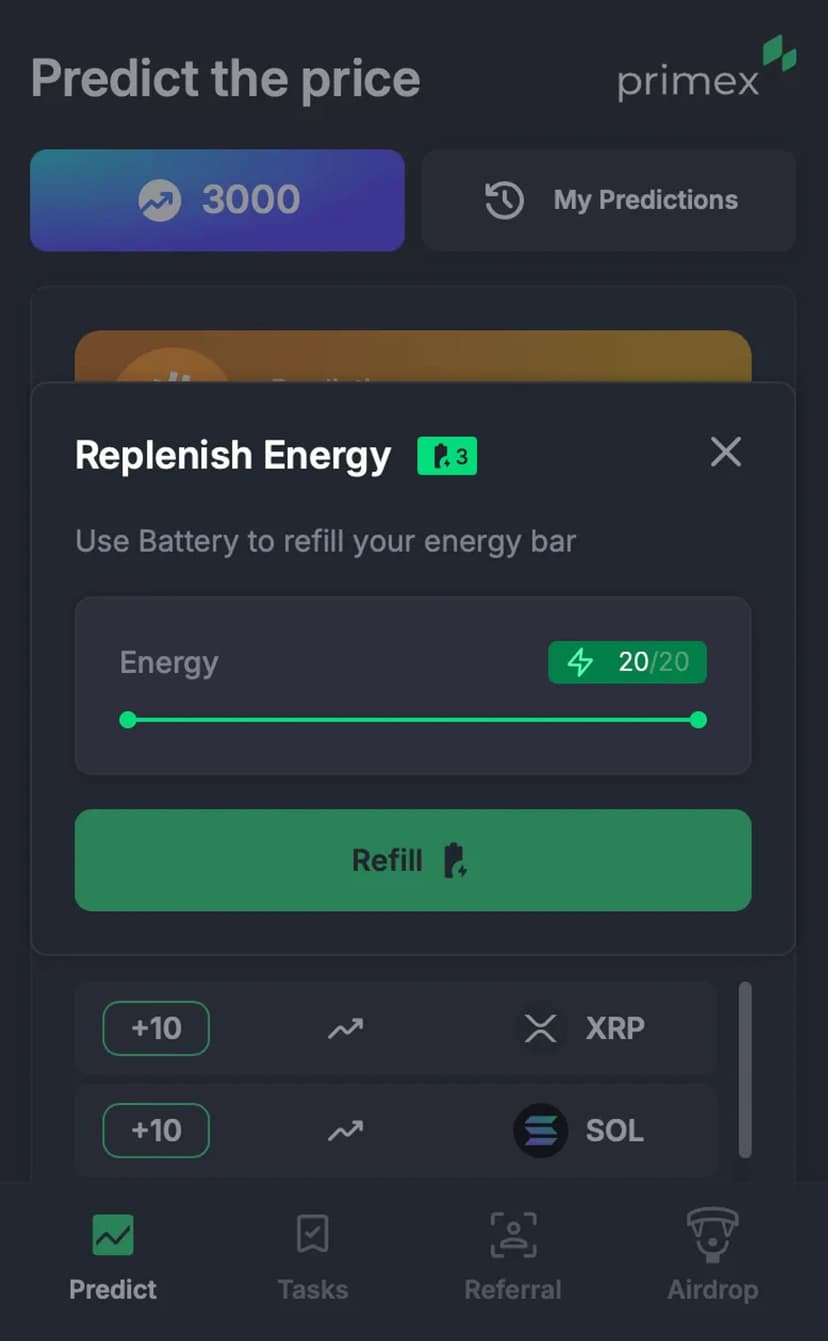Close the Replenish Energy dialog

pos(725,452)
